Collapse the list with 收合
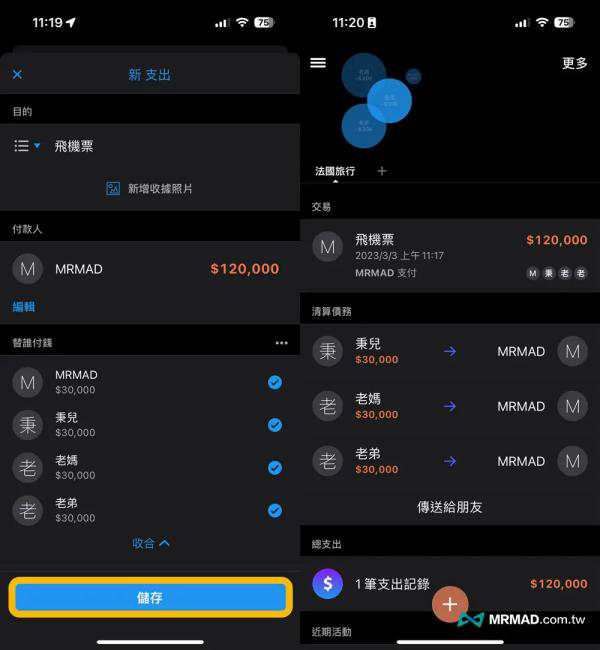This screenshot has width=600, height=650. point(150,543)
